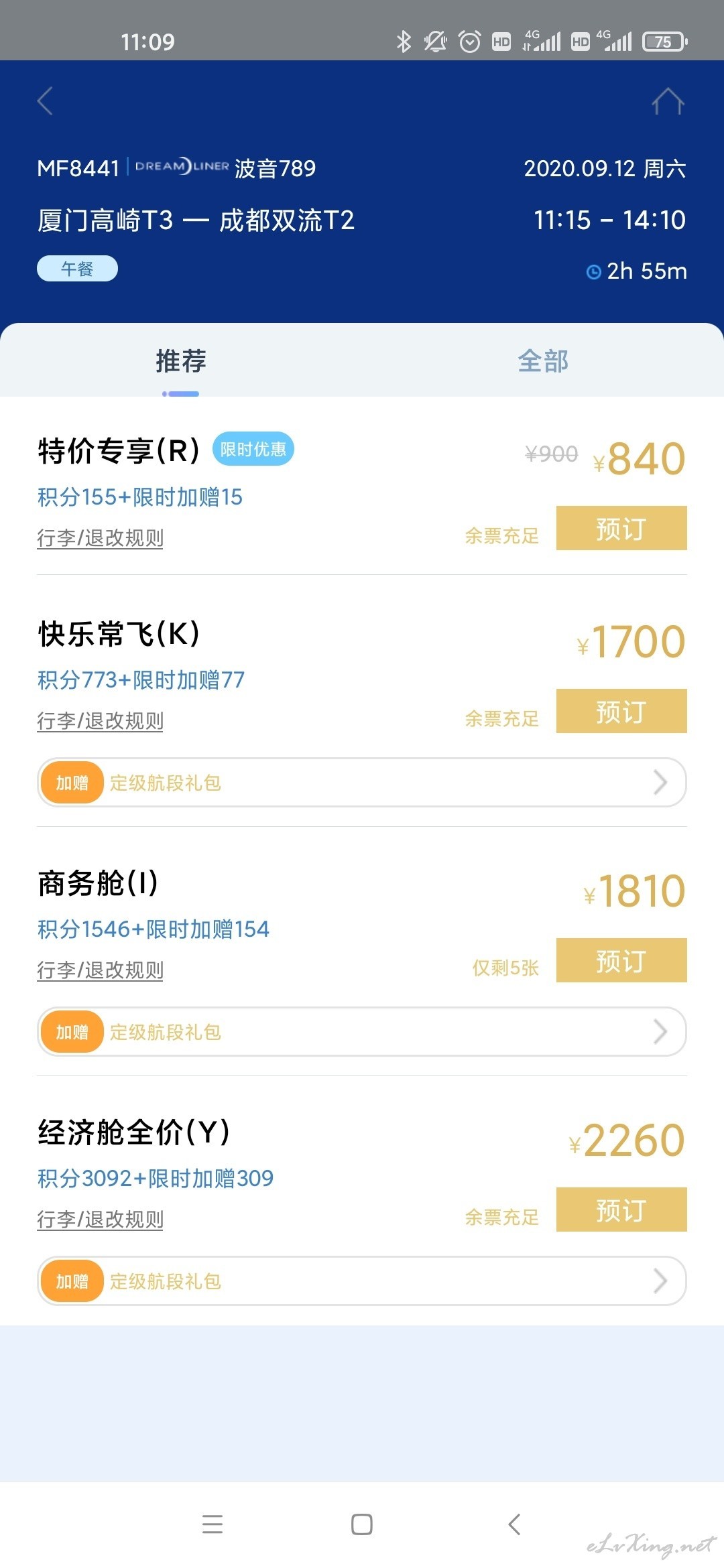View 行李/退改规则 for 经济舱全价(Y)
724x1568 pixels.
point(101,1219)
